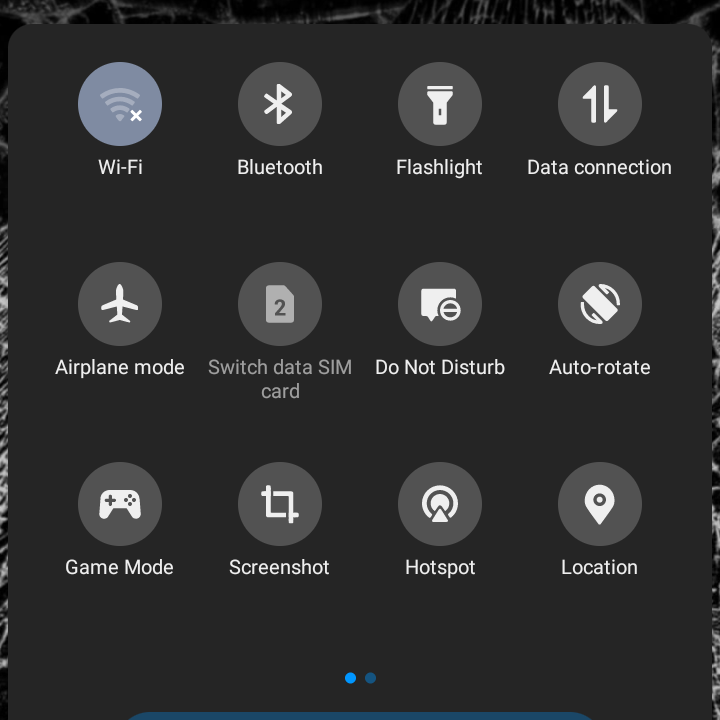Take a screenshot with the Screenshot tile
The image size is (720, 720).
tap(280, 505)
